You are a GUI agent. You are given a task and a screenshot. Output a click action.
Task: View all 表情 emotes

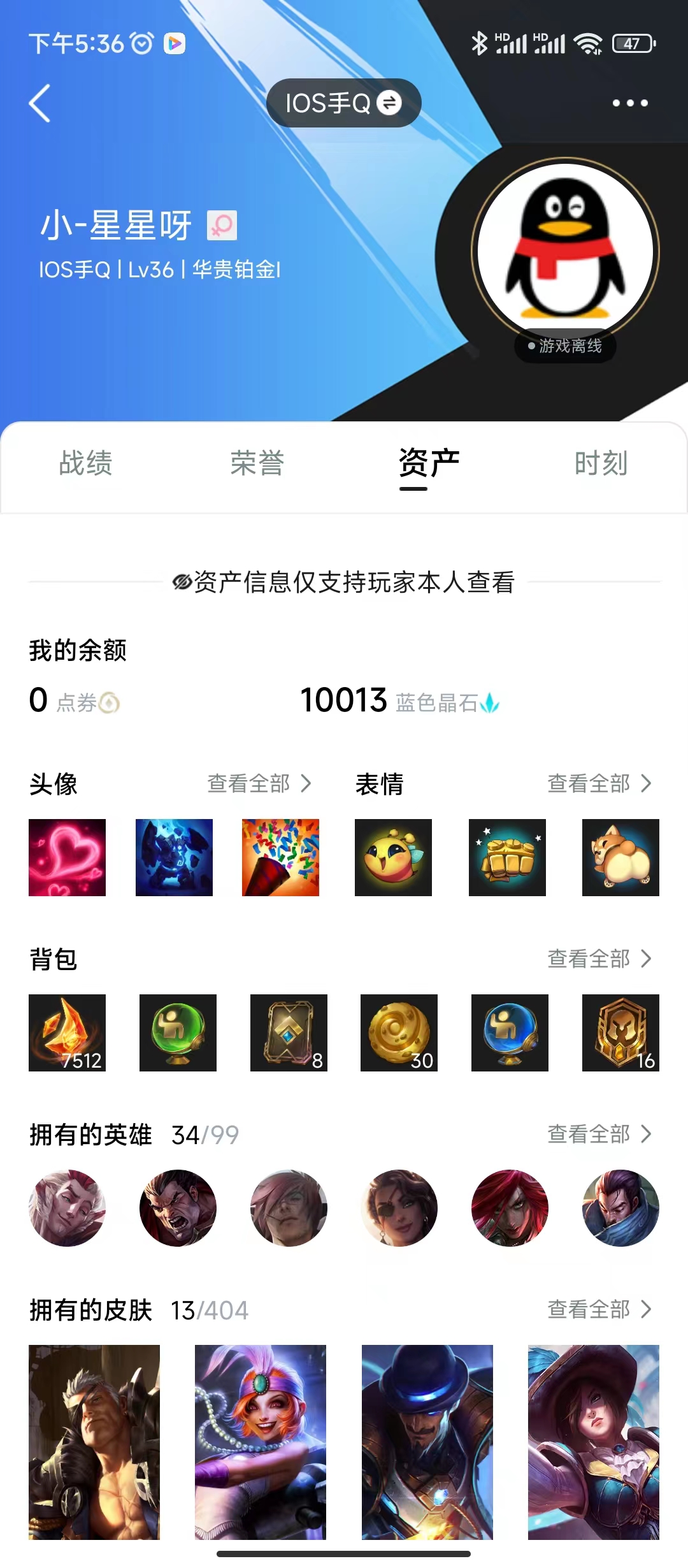tap(599, 783)
